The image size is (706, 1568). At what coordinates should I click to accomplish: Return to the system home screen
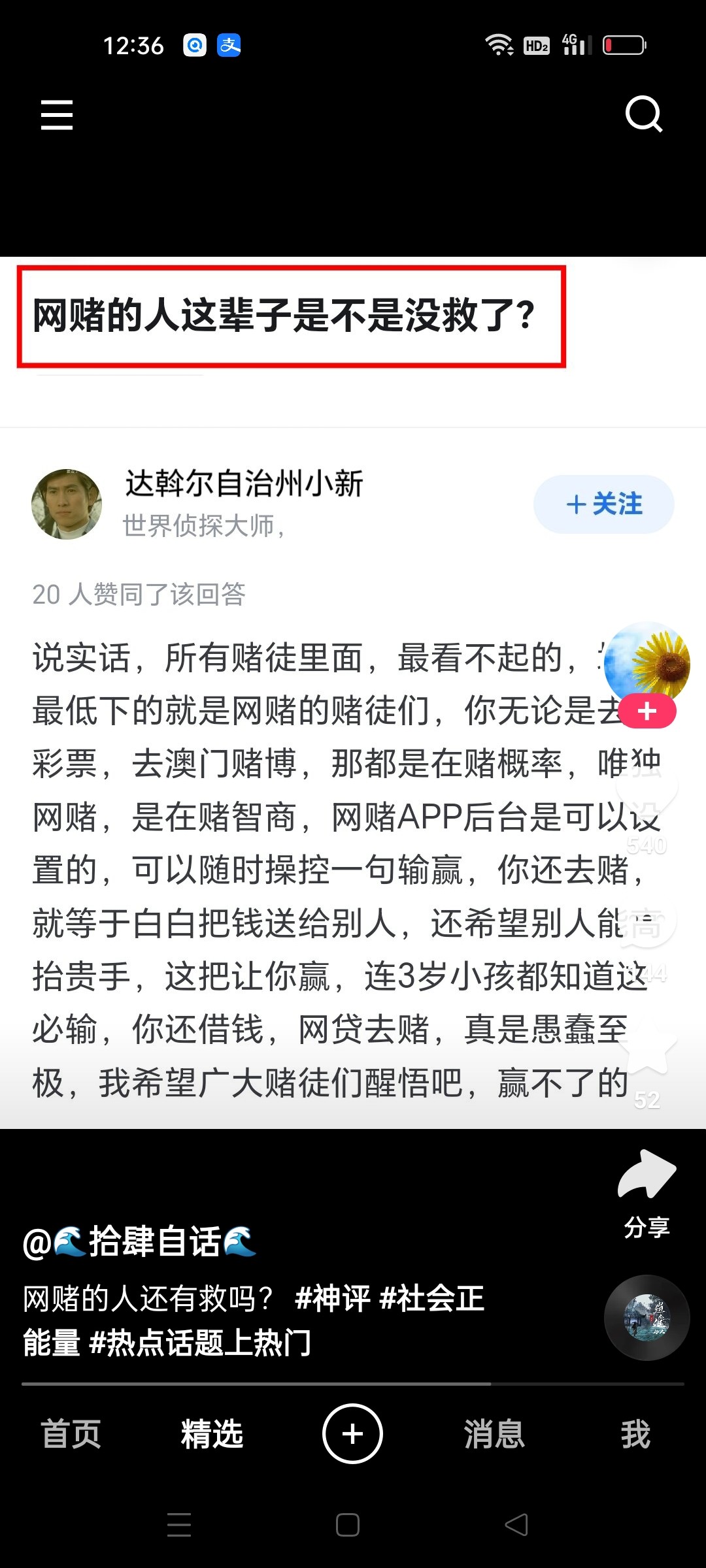[348, 1525]
